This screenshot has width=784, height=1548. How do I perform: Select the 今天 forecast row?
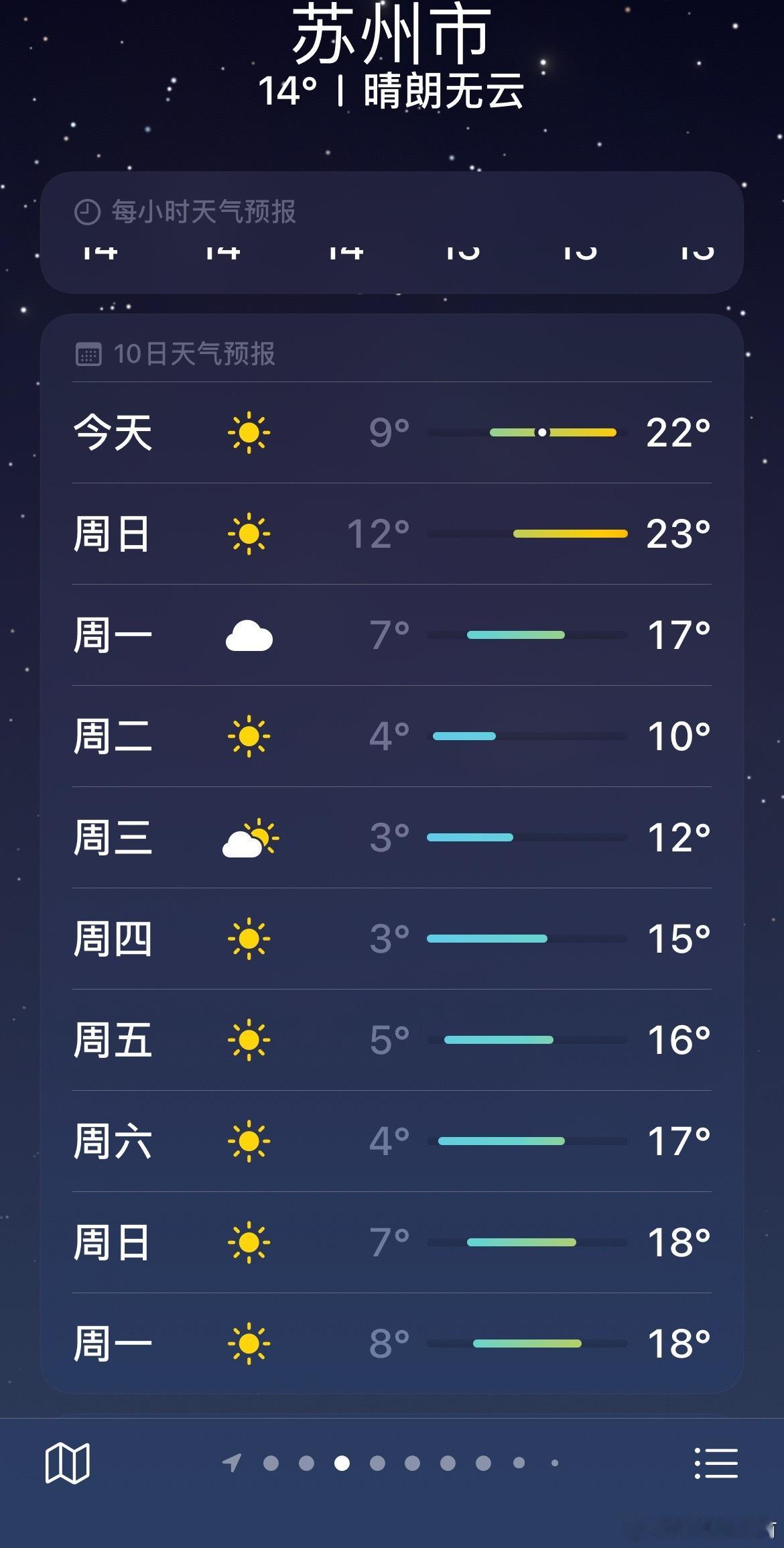click(392, 432)
